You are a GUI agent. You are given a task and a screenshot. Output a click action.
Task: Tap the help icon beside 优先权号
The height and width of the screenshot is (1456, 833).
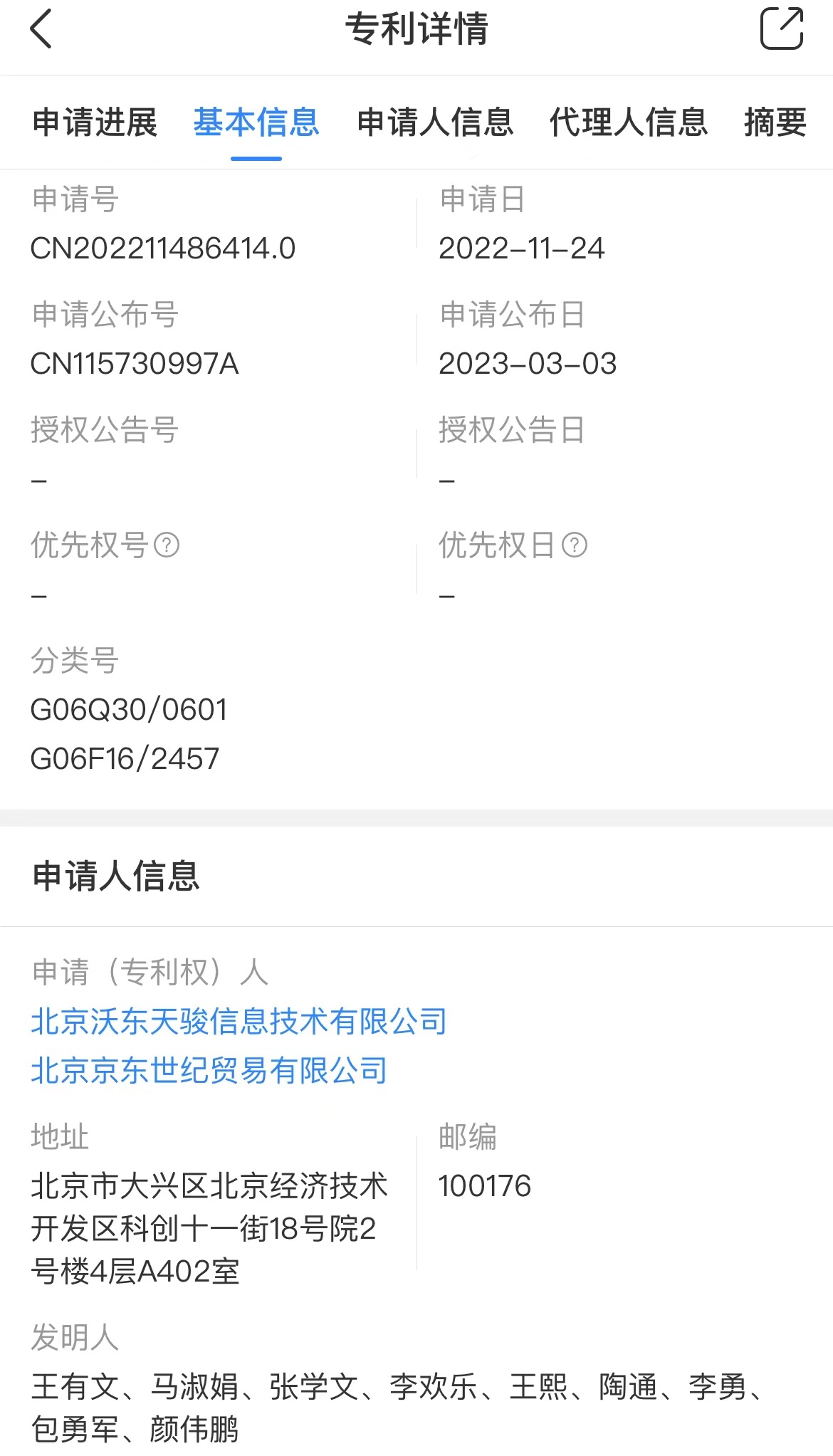click(x=167, y=545)
